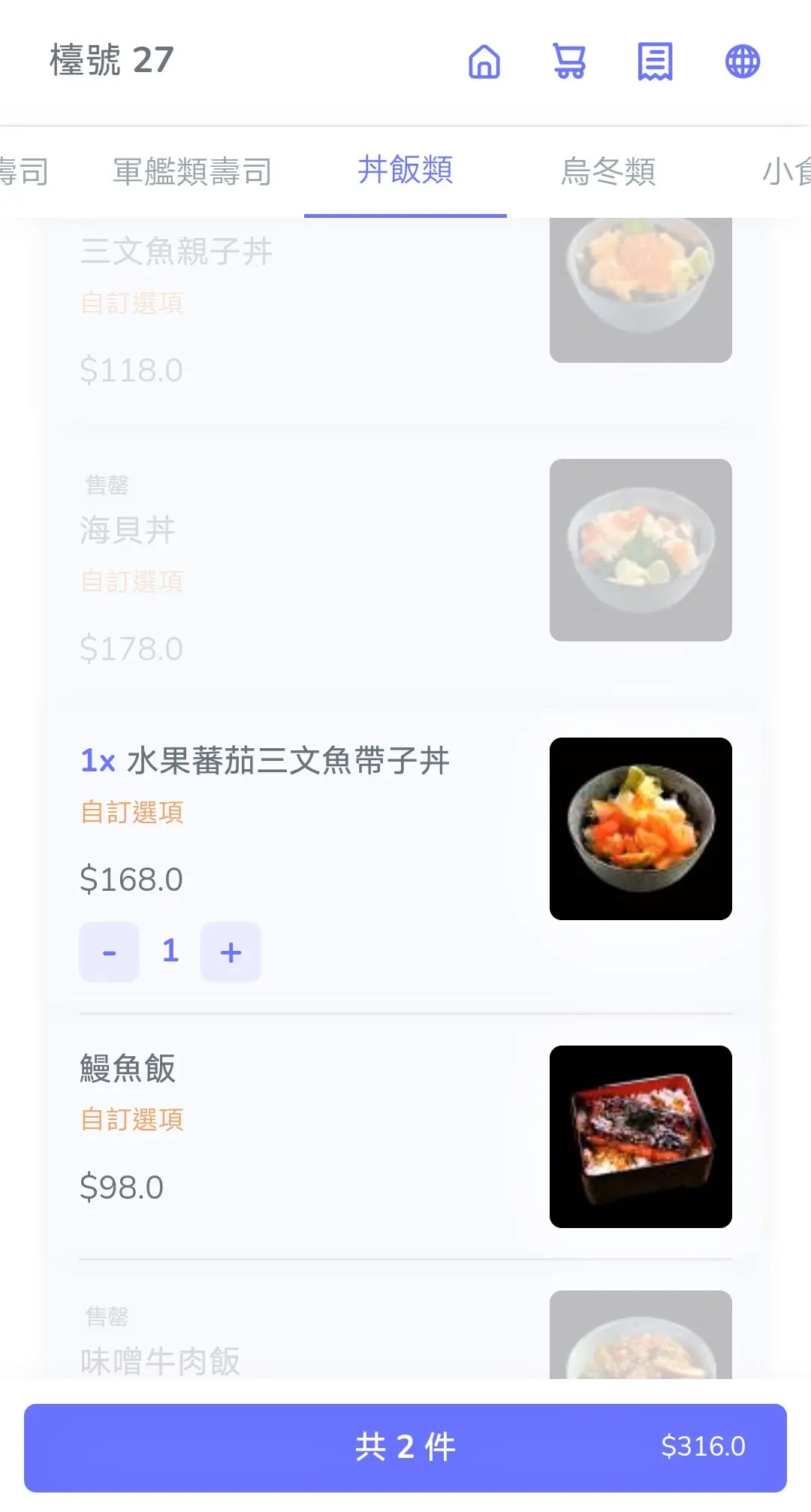Decrease quantity of 水果蕃茄三文魚帶子丼
The height and width of the screenshot is (1512, 811).
pos(110,952)
